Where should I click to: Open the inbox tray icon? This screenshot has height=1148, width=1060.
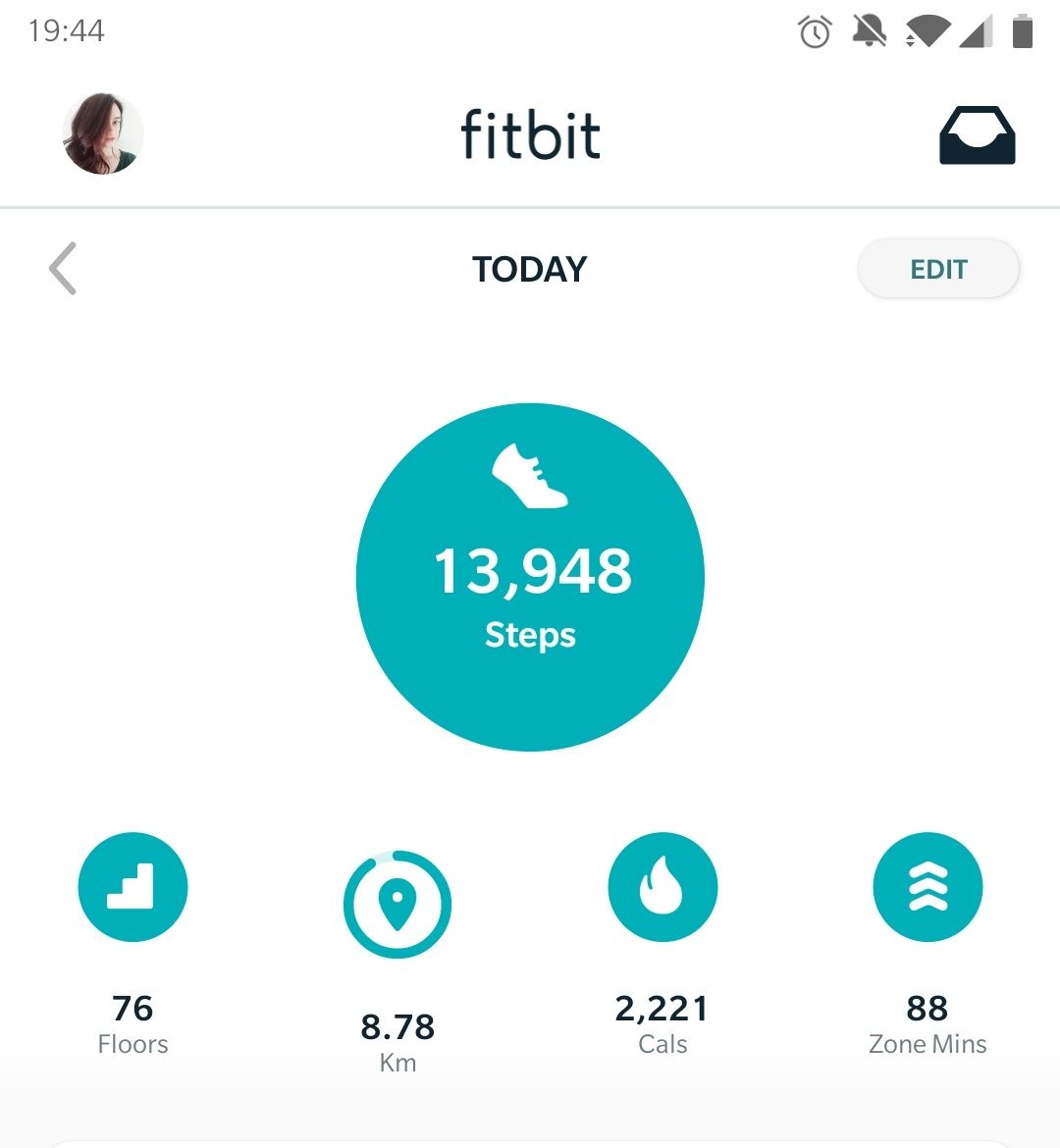977,135
